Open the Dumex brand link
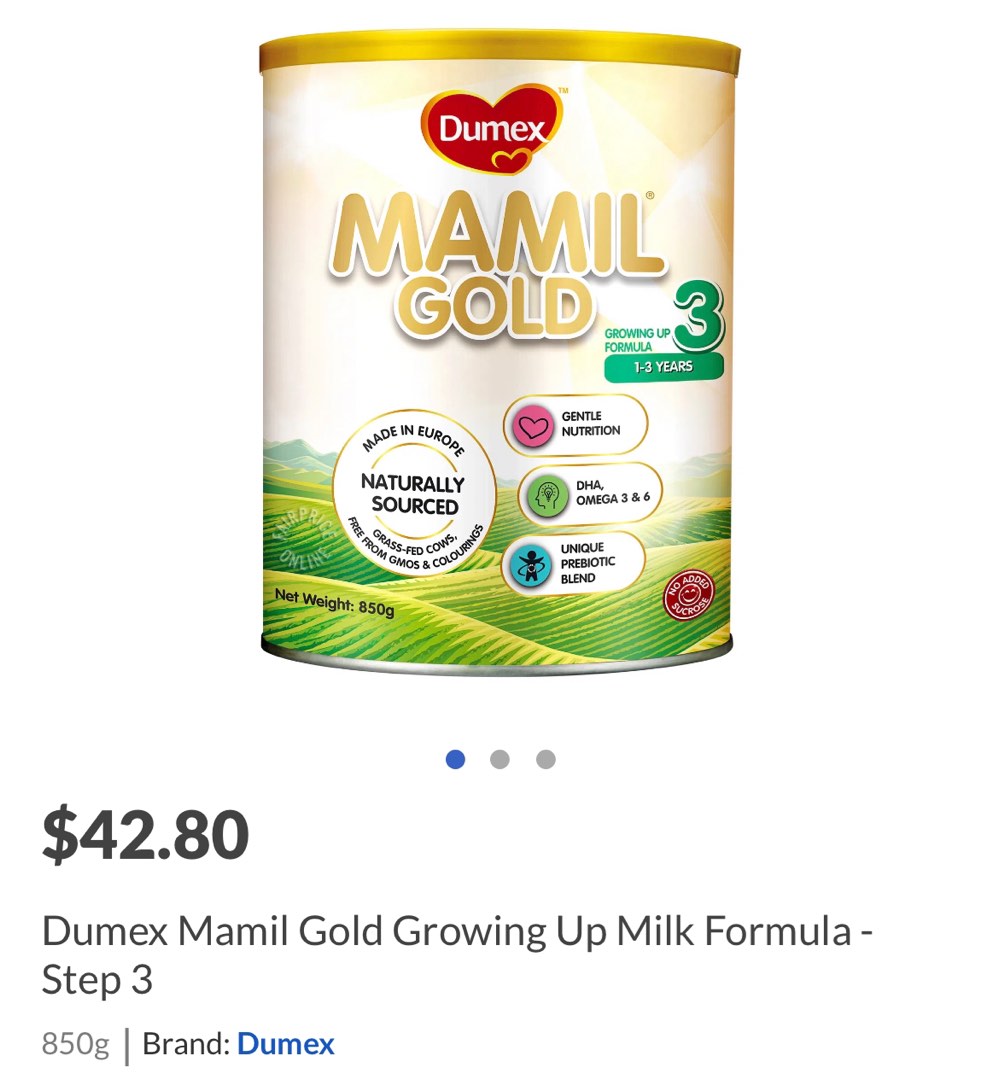This screenshot has height=1080, width=999. pyautogui.click(x=285, y=1043)
